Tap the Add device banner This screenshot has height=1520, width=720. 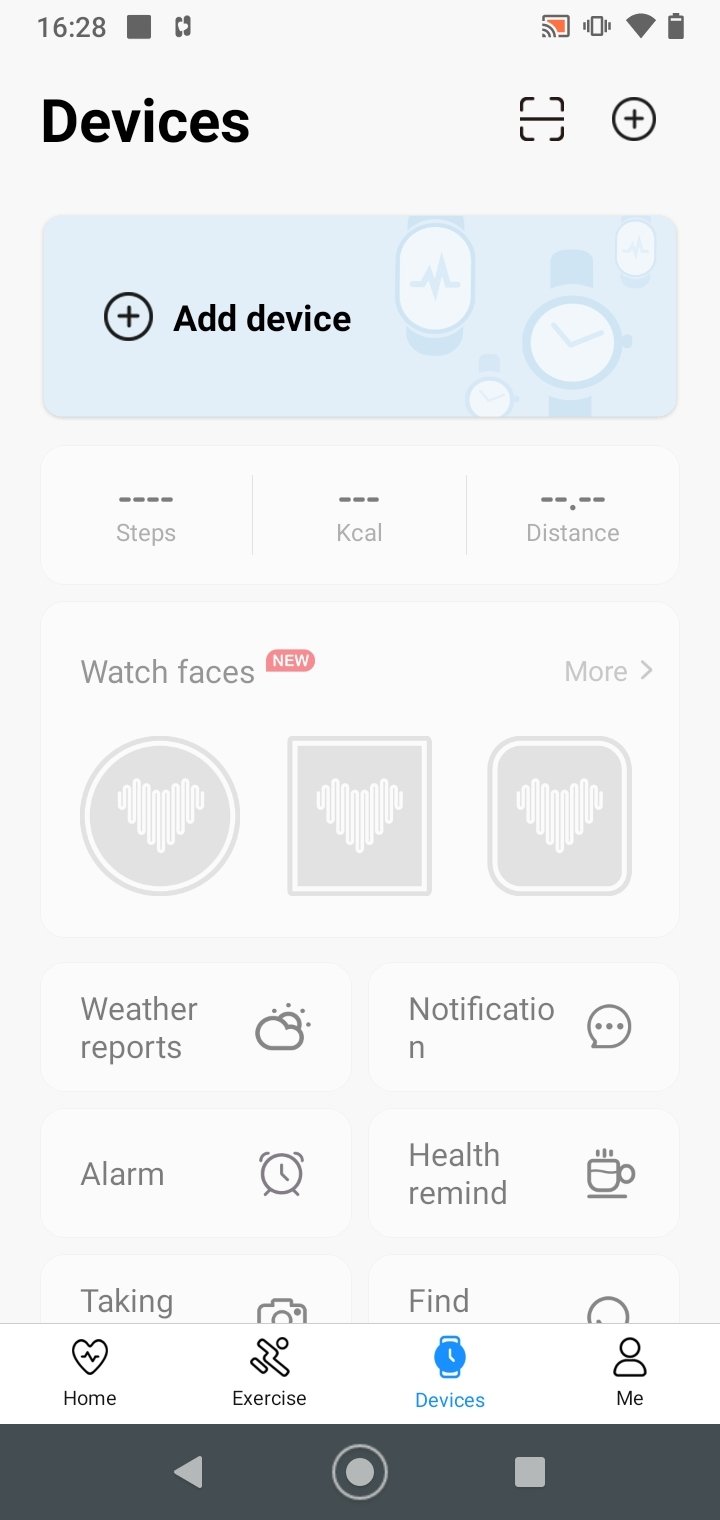[360, 318]
